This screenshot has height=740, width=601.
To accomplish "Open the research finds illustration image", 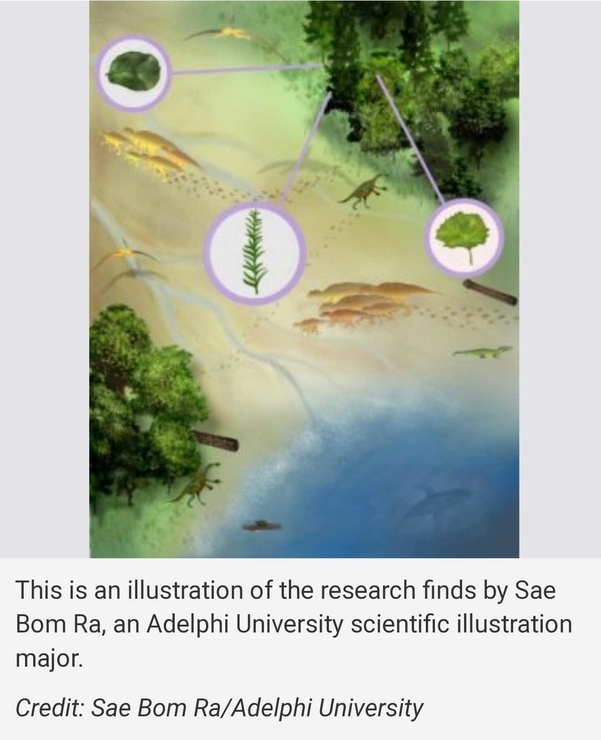I will [304, 280].
